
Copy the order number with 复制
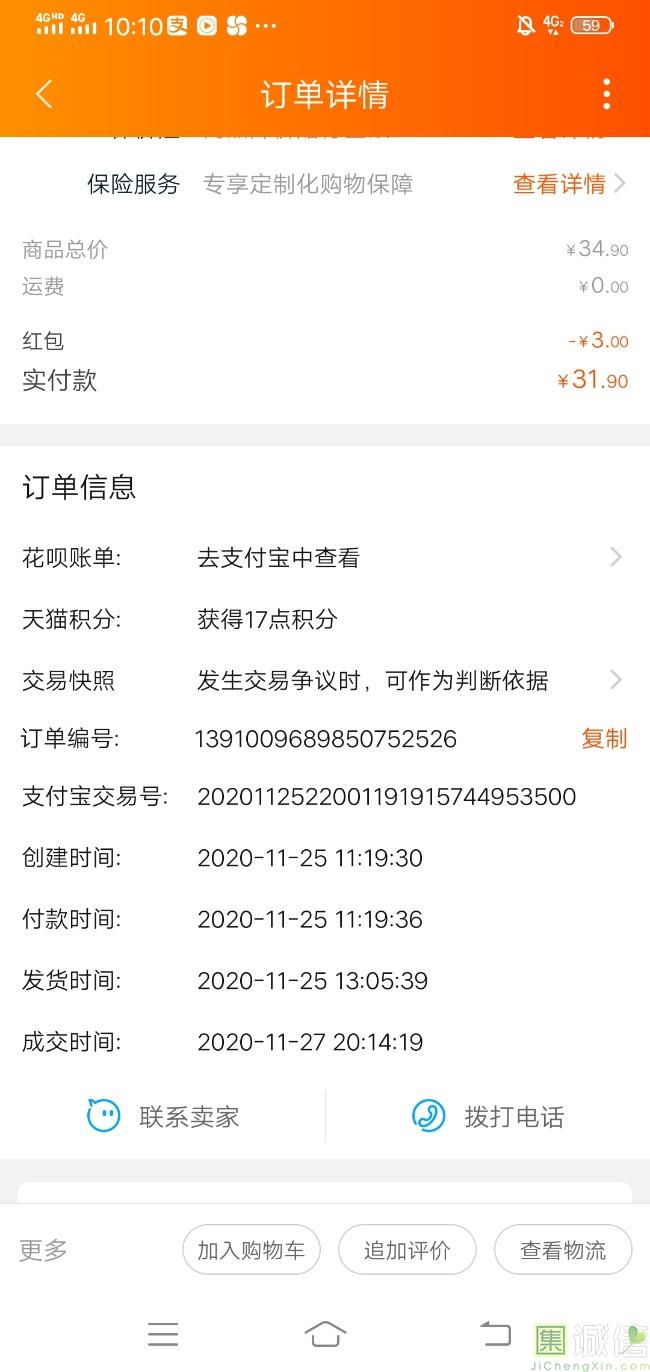[x=603, y=739]
